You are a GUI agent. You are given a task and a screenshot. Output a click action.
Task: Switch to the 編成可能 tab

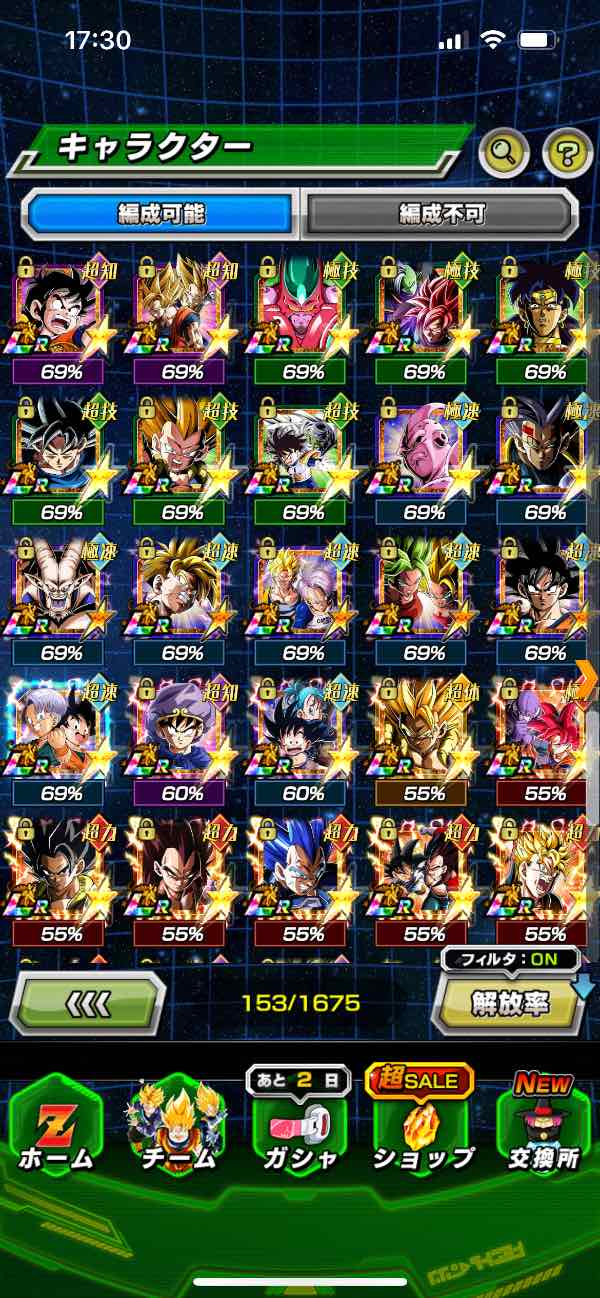tap(161, 213)
